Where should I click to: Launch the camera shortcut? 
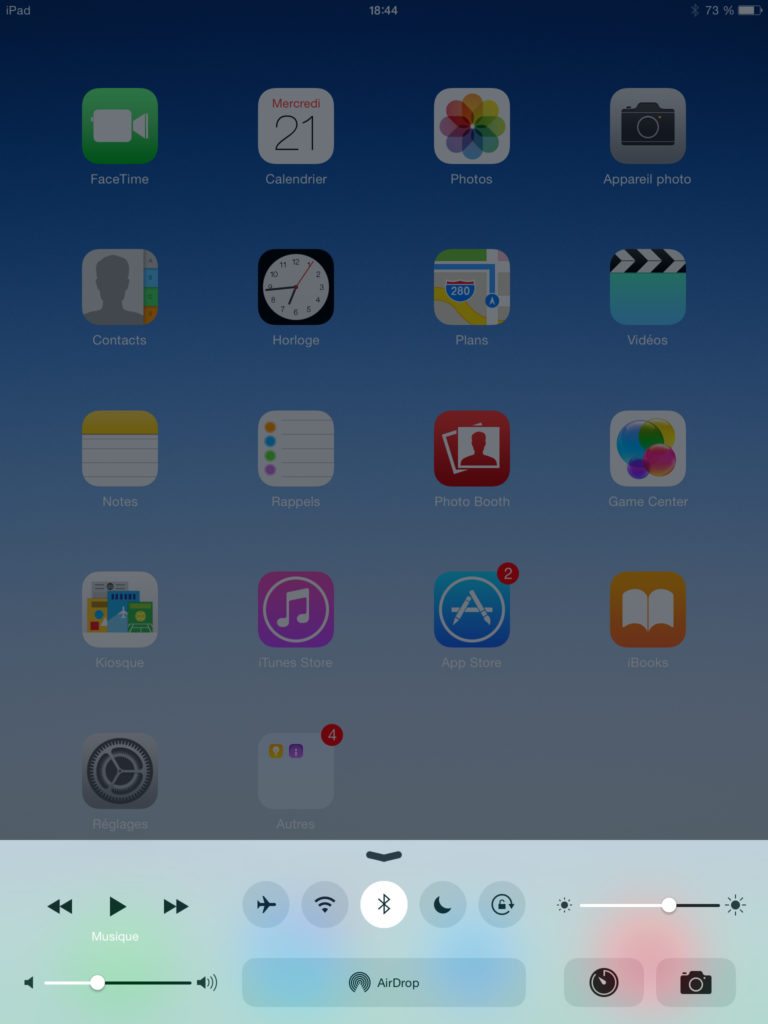click(x=695, y=982)
